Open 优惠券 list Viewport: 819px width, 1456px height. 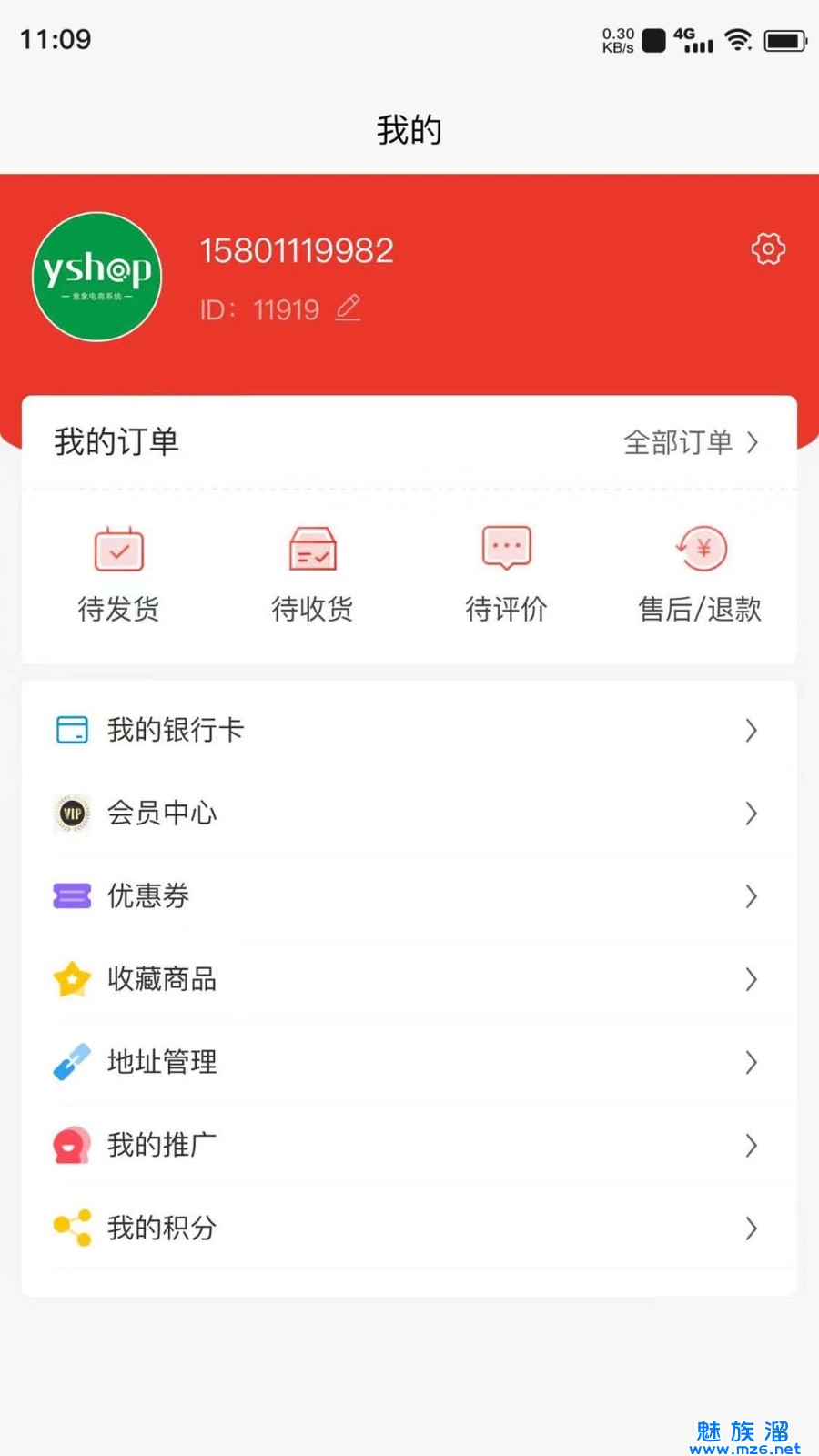409,896
